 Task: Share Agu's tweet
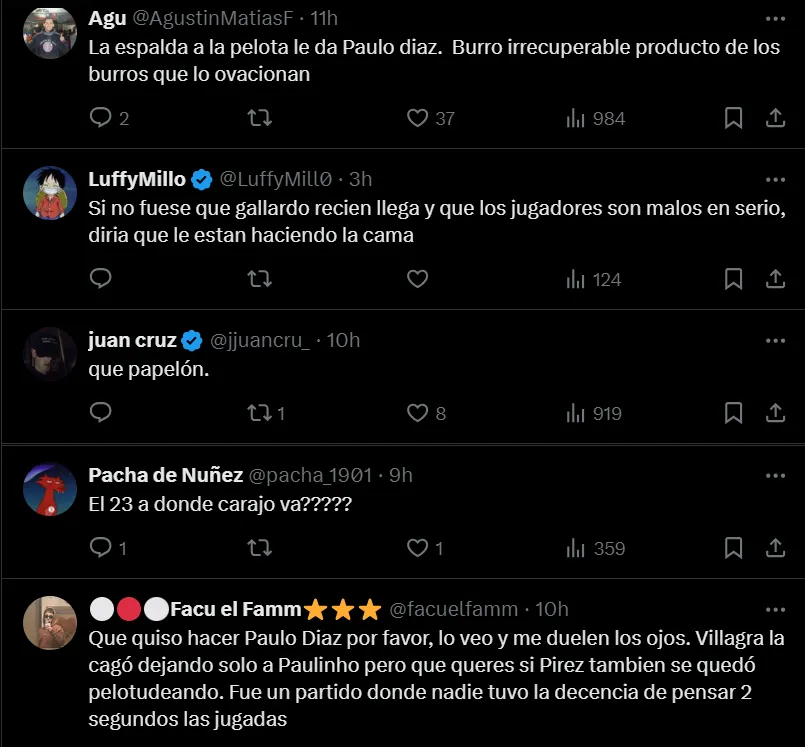(x=775, y=118)
